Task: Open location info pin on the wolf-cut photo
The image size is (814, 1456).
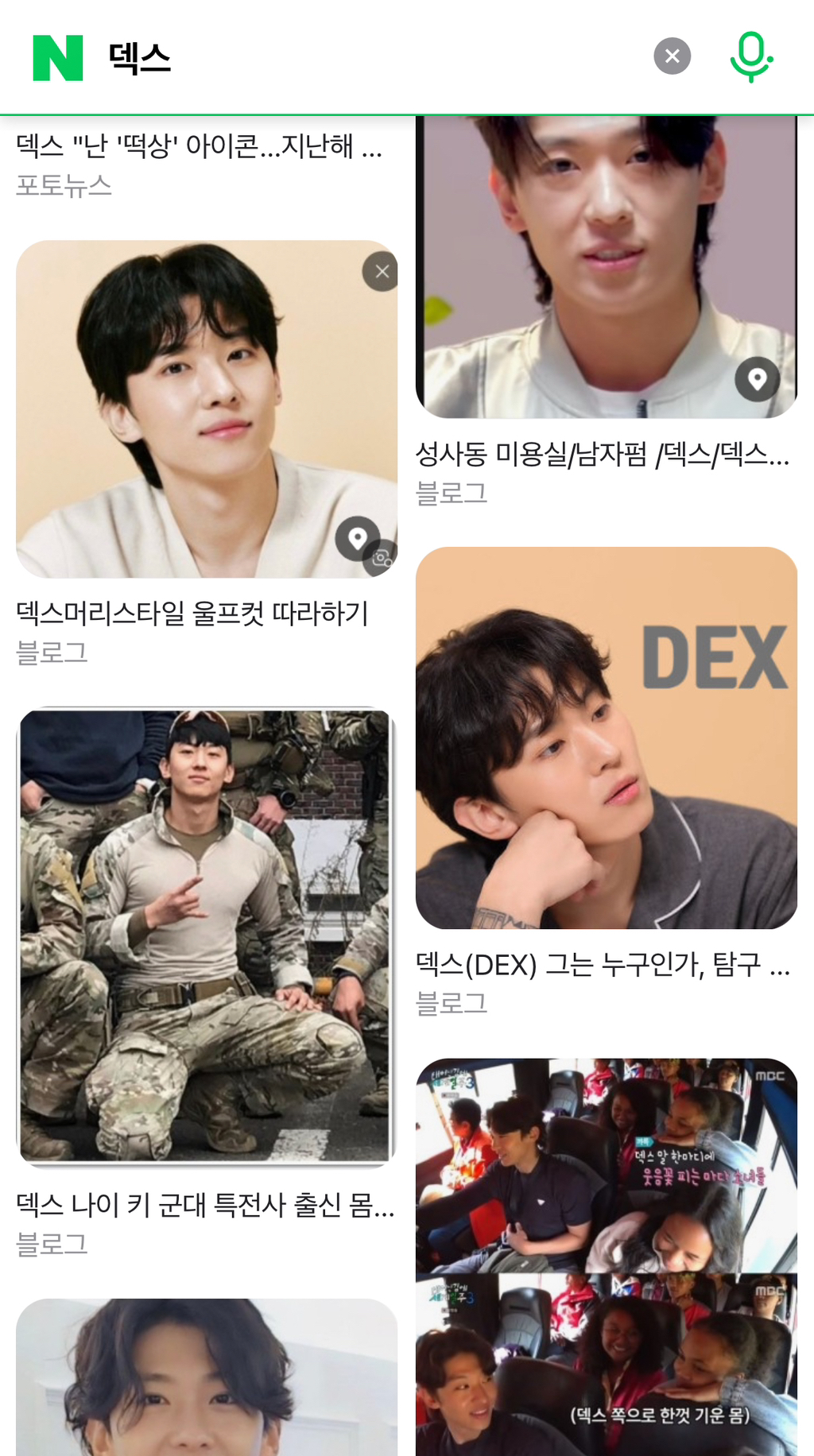Action: click(357, 539)
